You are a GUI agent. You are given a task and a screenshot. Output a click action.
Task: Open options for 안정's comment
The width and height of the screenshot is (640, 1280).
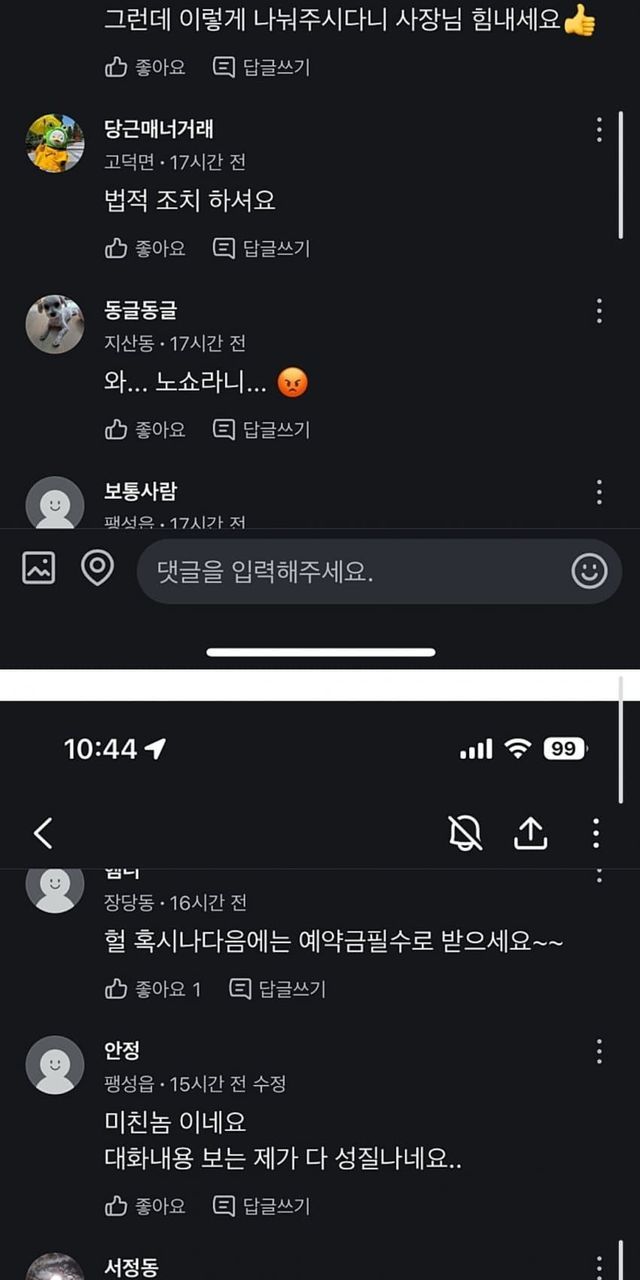599,1051
